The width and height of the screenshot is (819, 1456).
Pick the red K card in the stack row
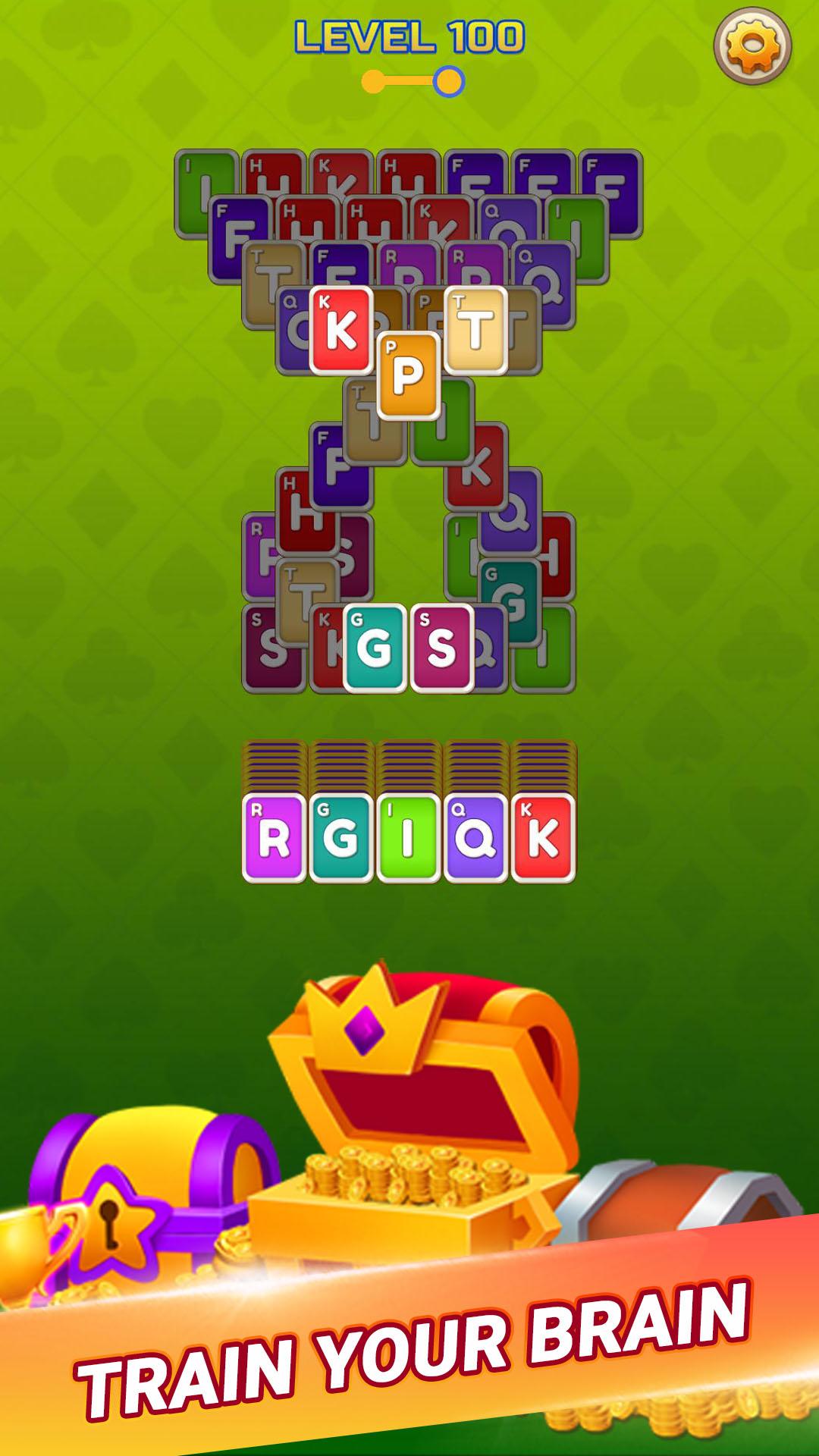[x=543, y=838]
